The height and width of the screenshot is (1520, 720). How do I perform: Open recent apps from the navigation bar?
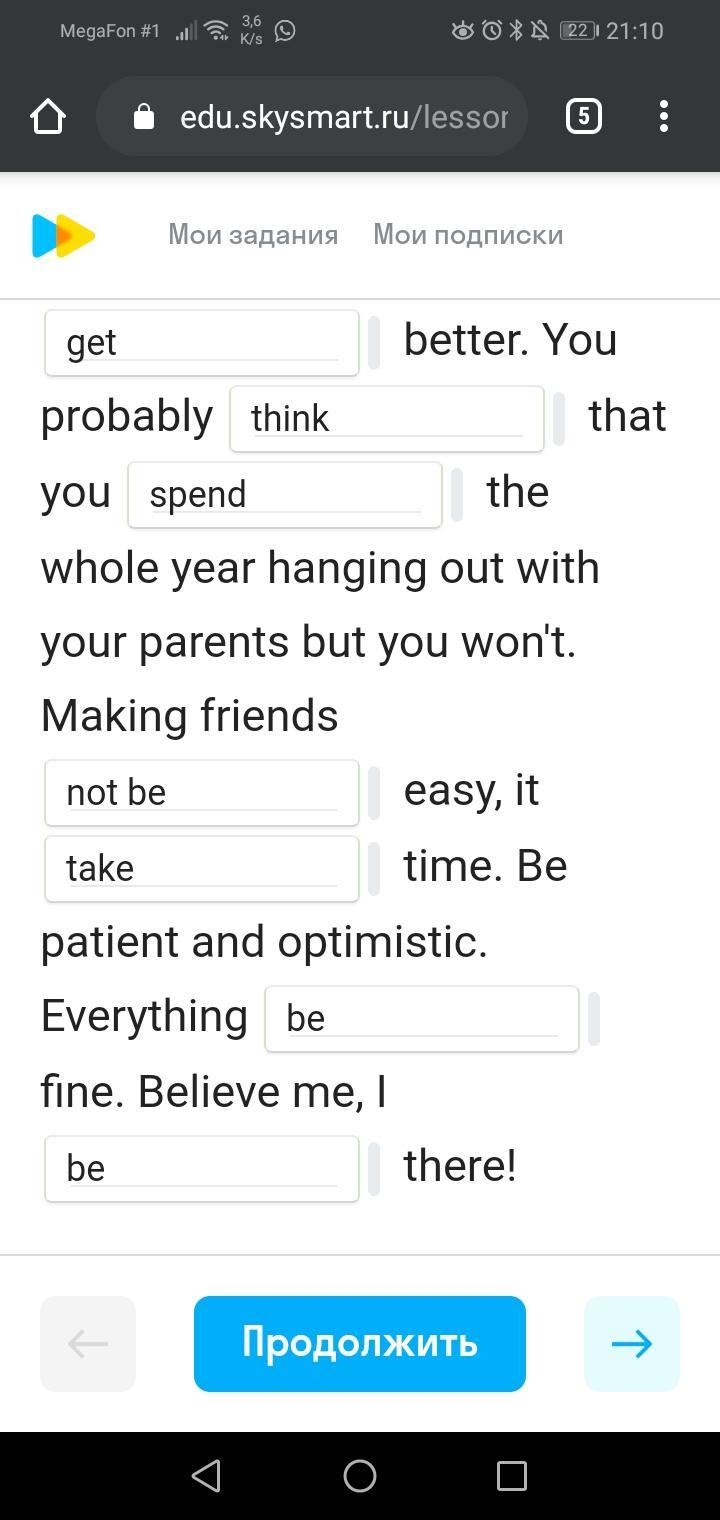coord(512,1476)
